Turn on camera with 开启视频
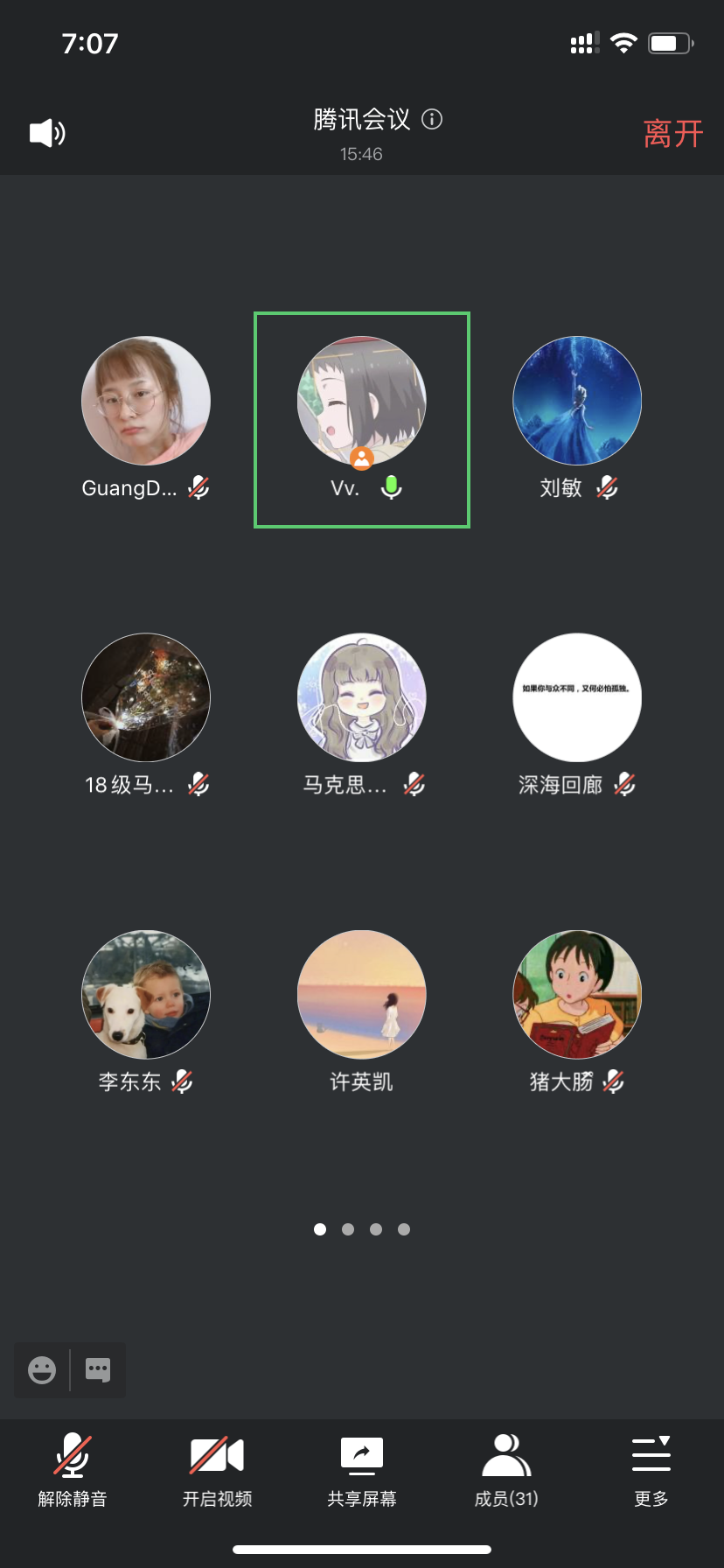724x1568 pixels. [217, 1470]
